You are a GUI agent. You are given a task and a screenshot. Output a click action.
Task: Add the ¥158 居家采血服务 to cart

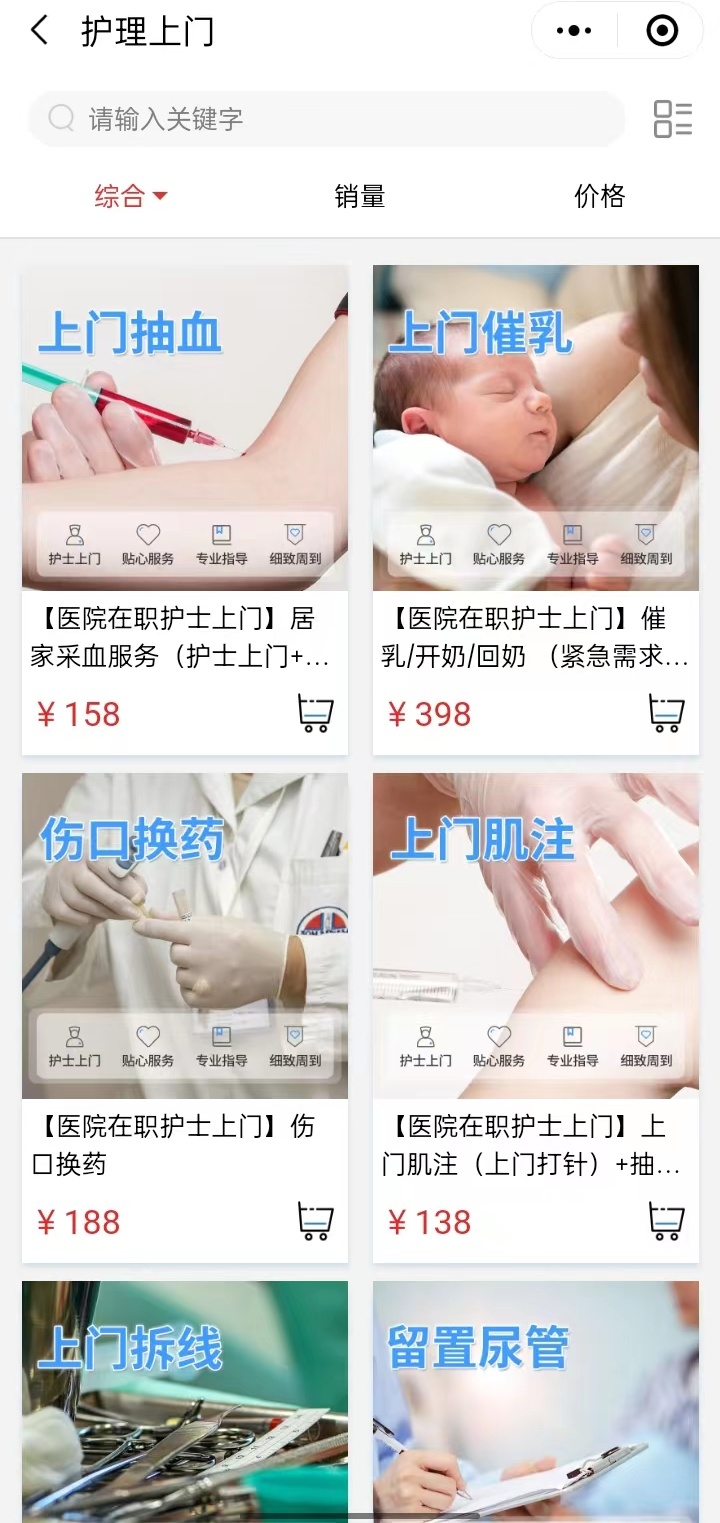click(x=315, y=714)
